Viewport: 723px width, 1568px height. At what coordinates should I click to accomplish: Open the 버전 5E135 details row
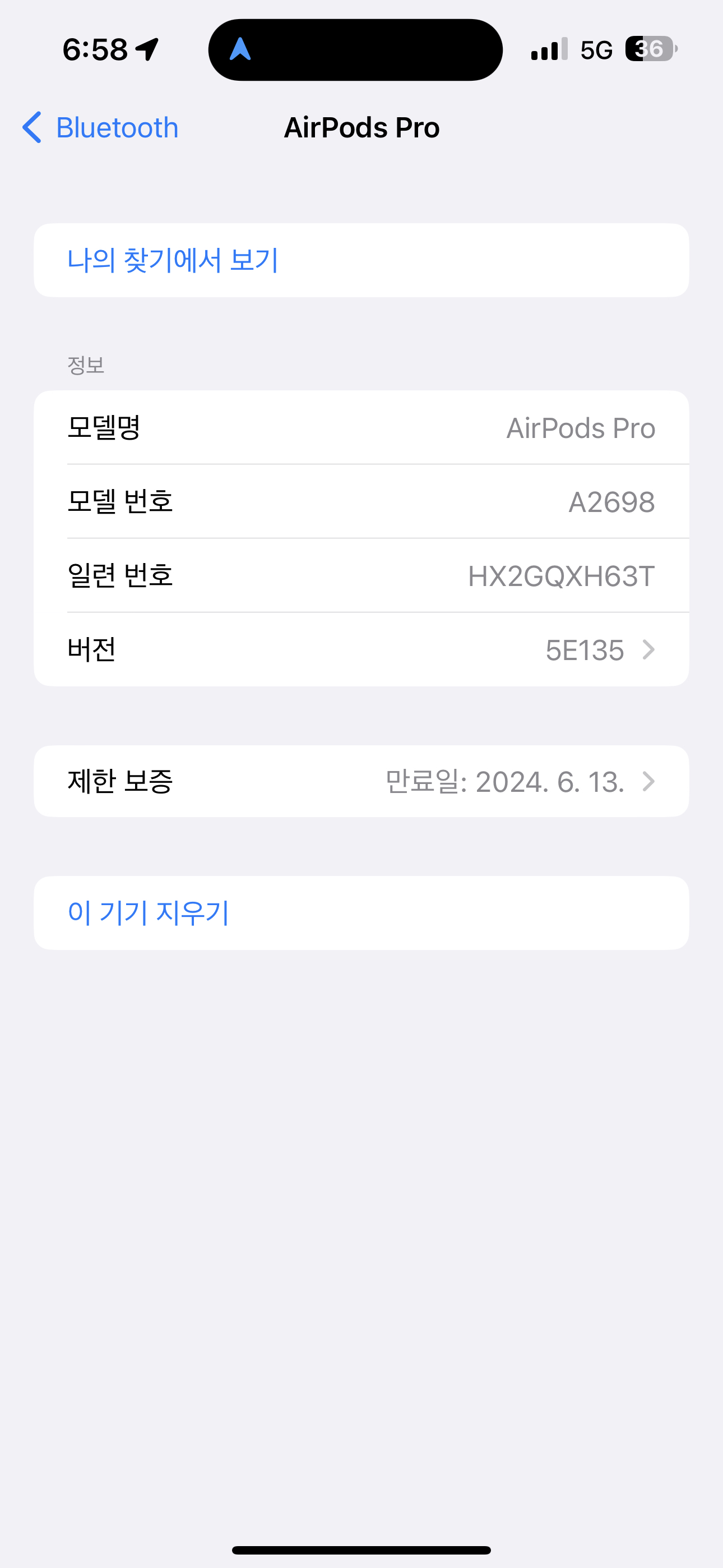361,650
